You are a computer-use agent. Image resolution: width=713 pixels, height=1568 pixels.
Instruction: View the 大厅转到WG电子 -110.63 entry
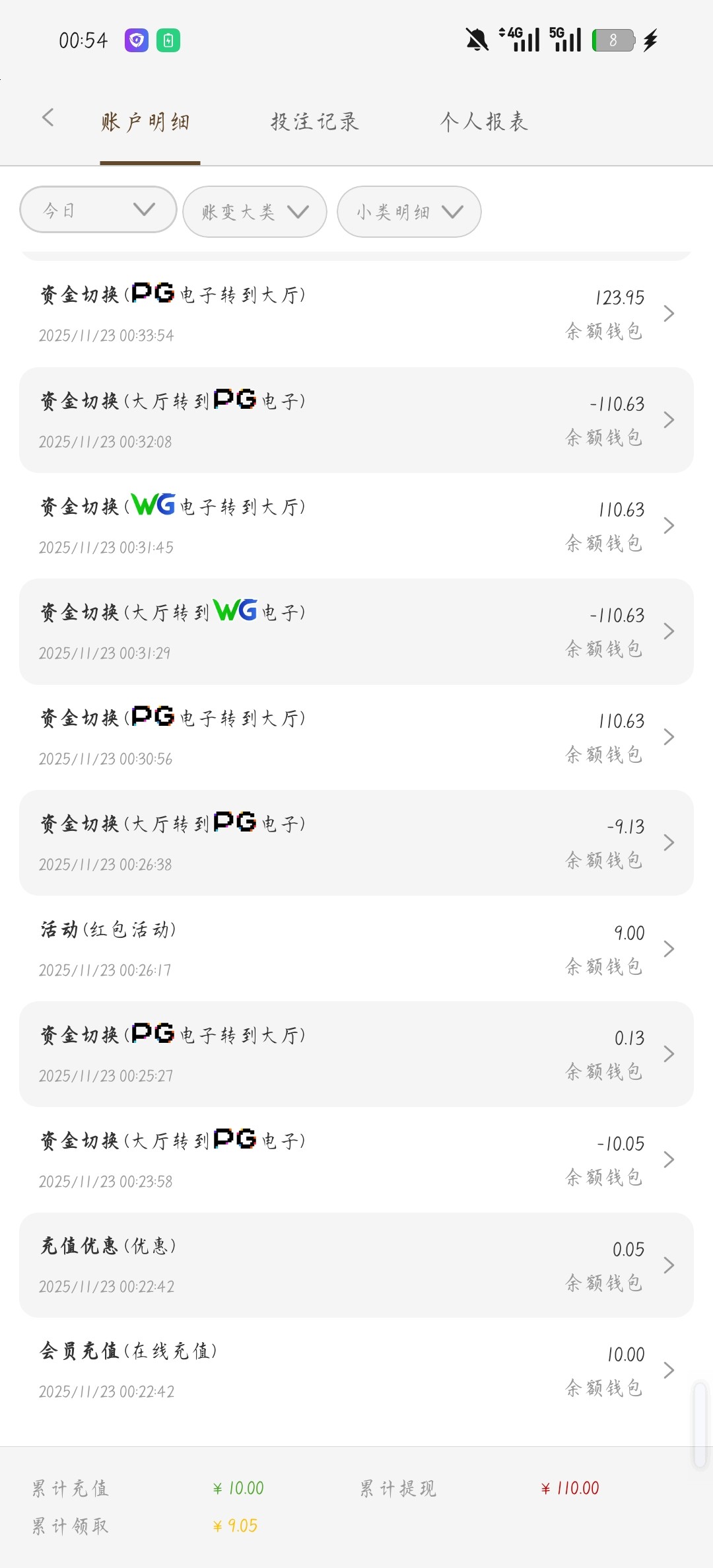coord(356,631)
